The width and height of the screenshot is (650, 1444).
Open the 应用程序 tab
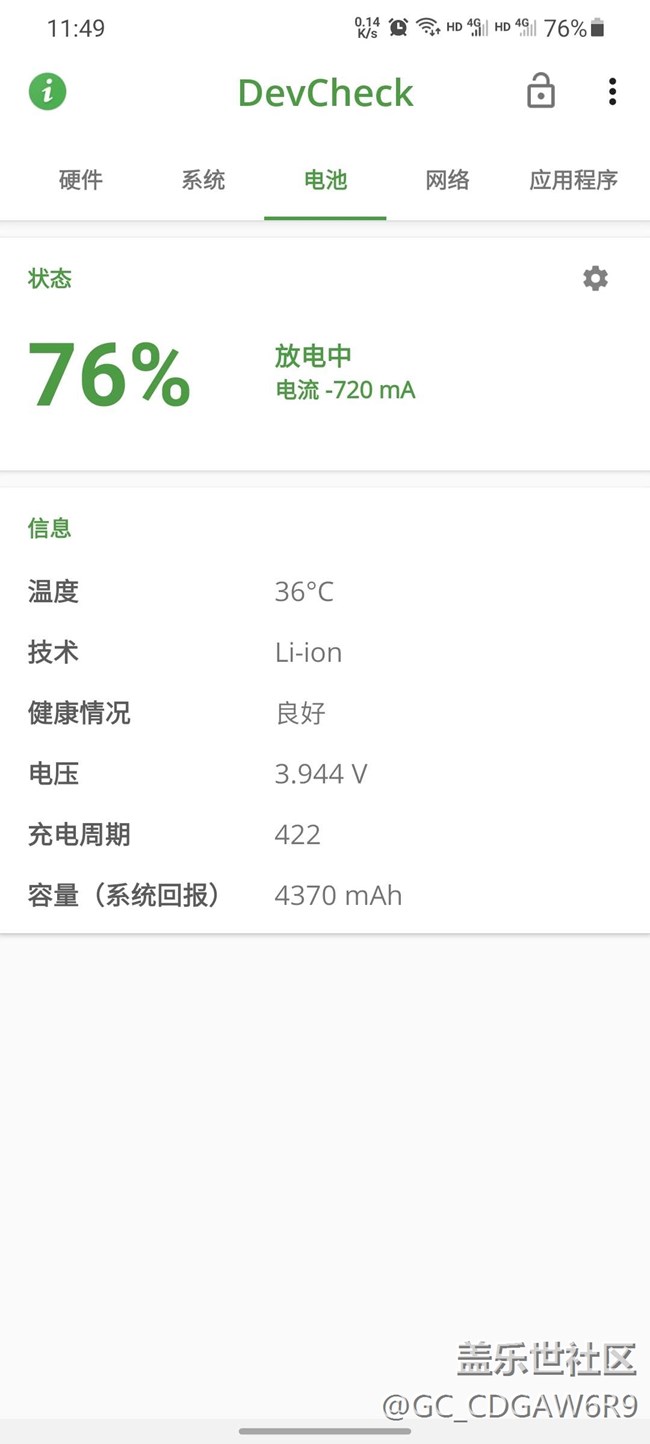(573, 180)
